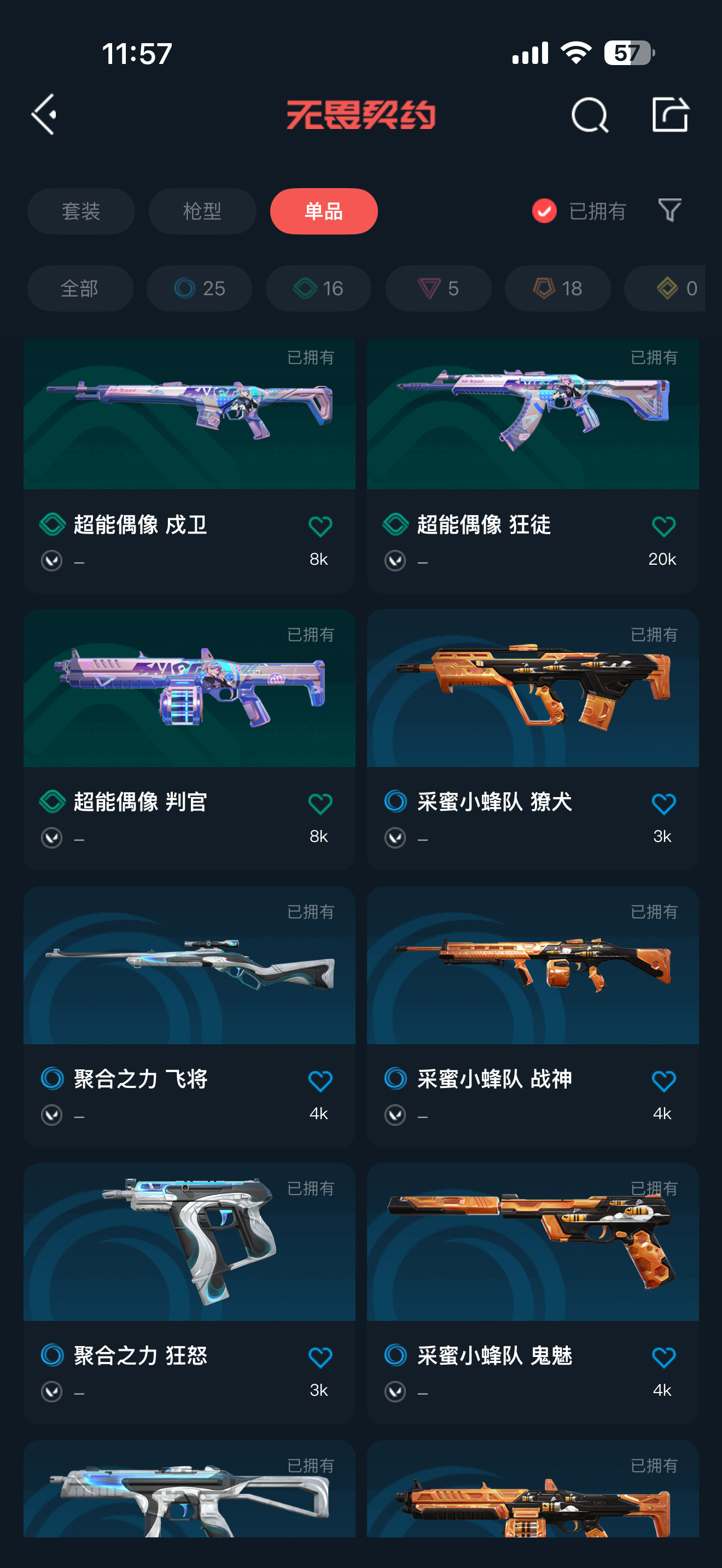Image resolution: width=722 pixels, height=1568 pixels.
Task: Open the 超能偶像 判官 skin card
Action: click(x=189, y=700)
